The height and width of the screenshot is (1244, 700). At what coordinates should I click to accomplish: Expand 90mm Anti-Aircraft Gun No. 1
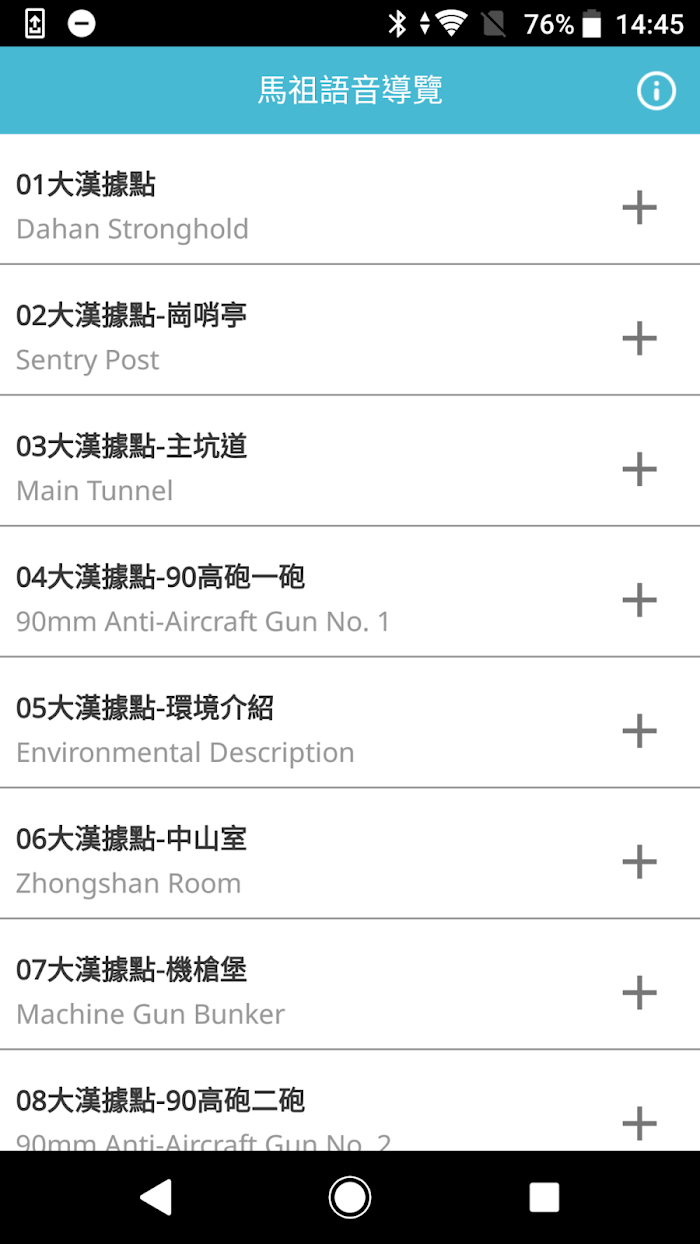639,600
